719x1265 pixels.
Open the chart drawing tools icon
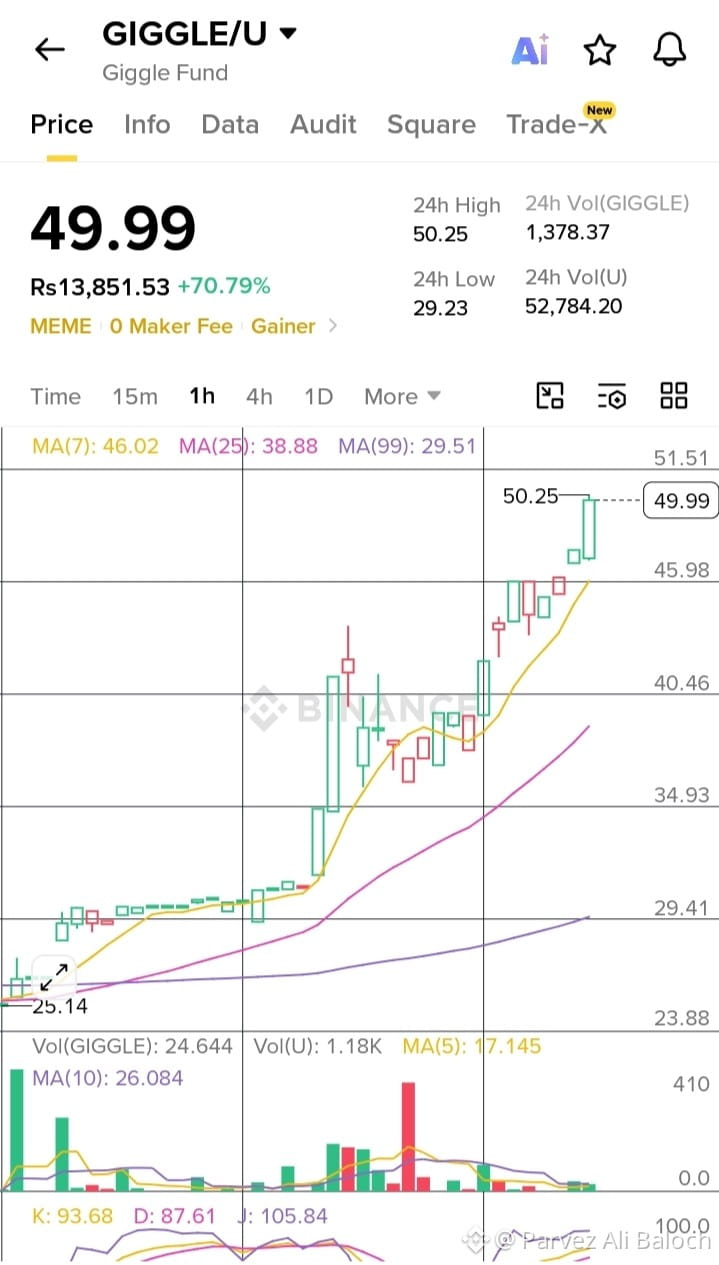coord(550,396)
